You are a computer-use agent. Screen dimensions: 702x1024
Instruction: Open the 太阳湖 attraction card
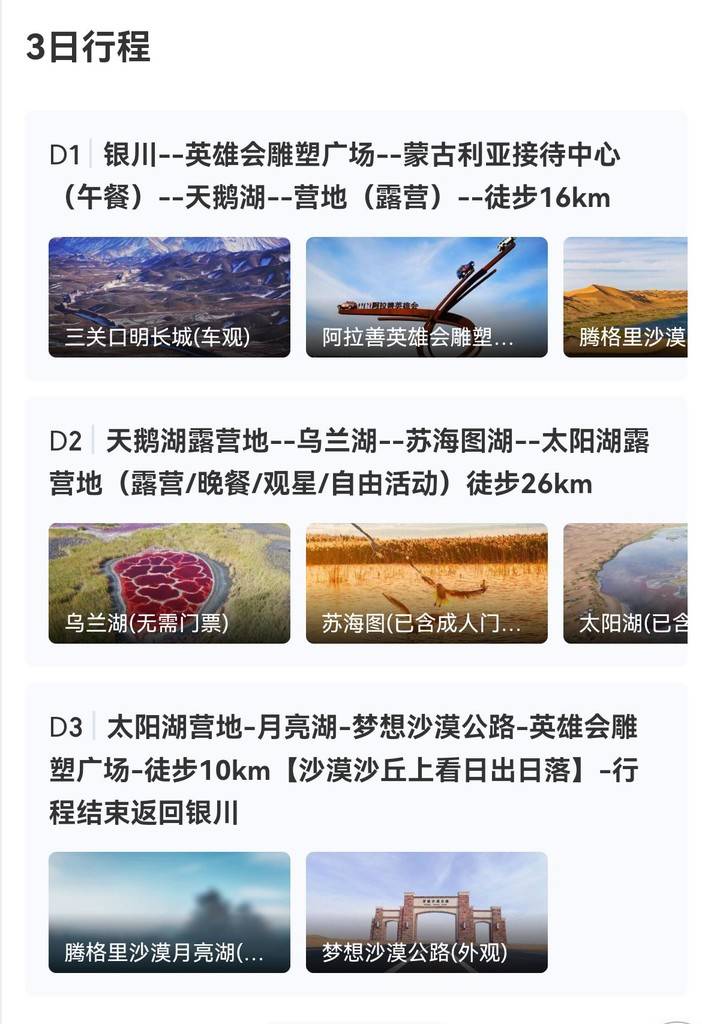tap(625, 583)
